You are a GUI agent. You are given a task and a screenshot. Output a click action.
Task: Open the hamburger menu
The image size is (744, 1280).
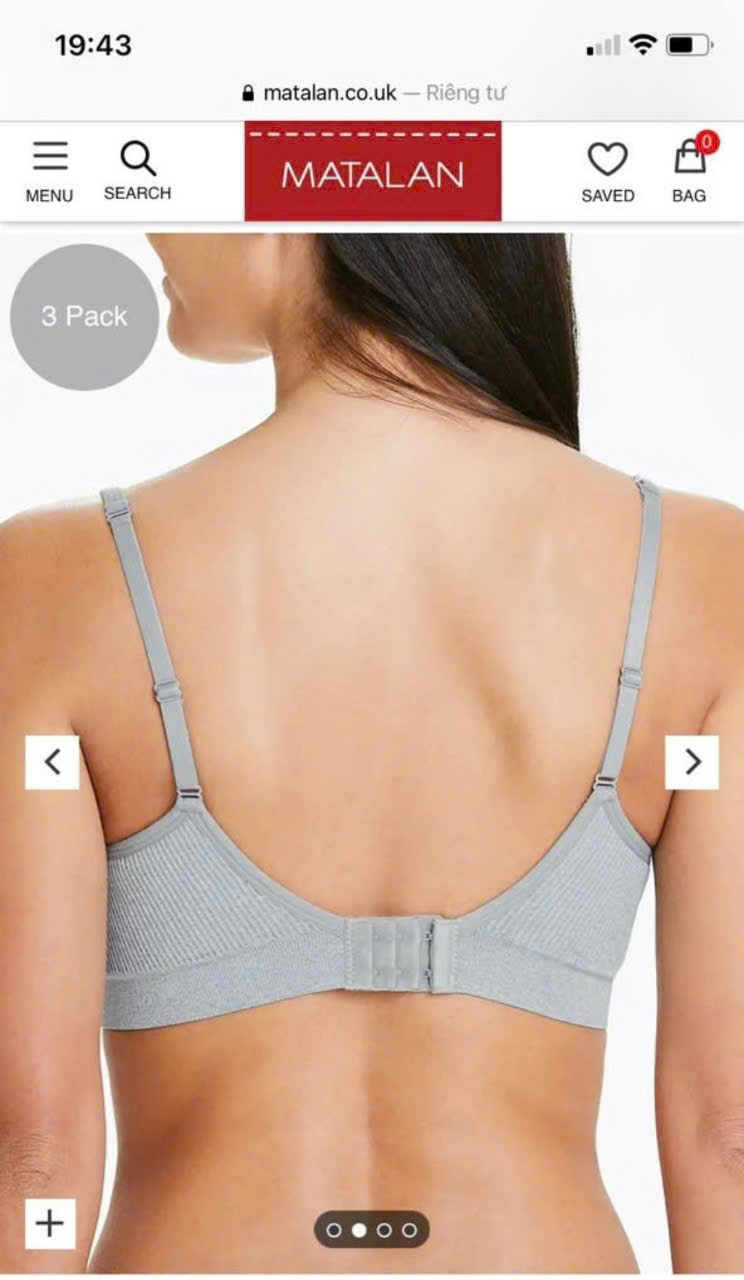point(49,171)
